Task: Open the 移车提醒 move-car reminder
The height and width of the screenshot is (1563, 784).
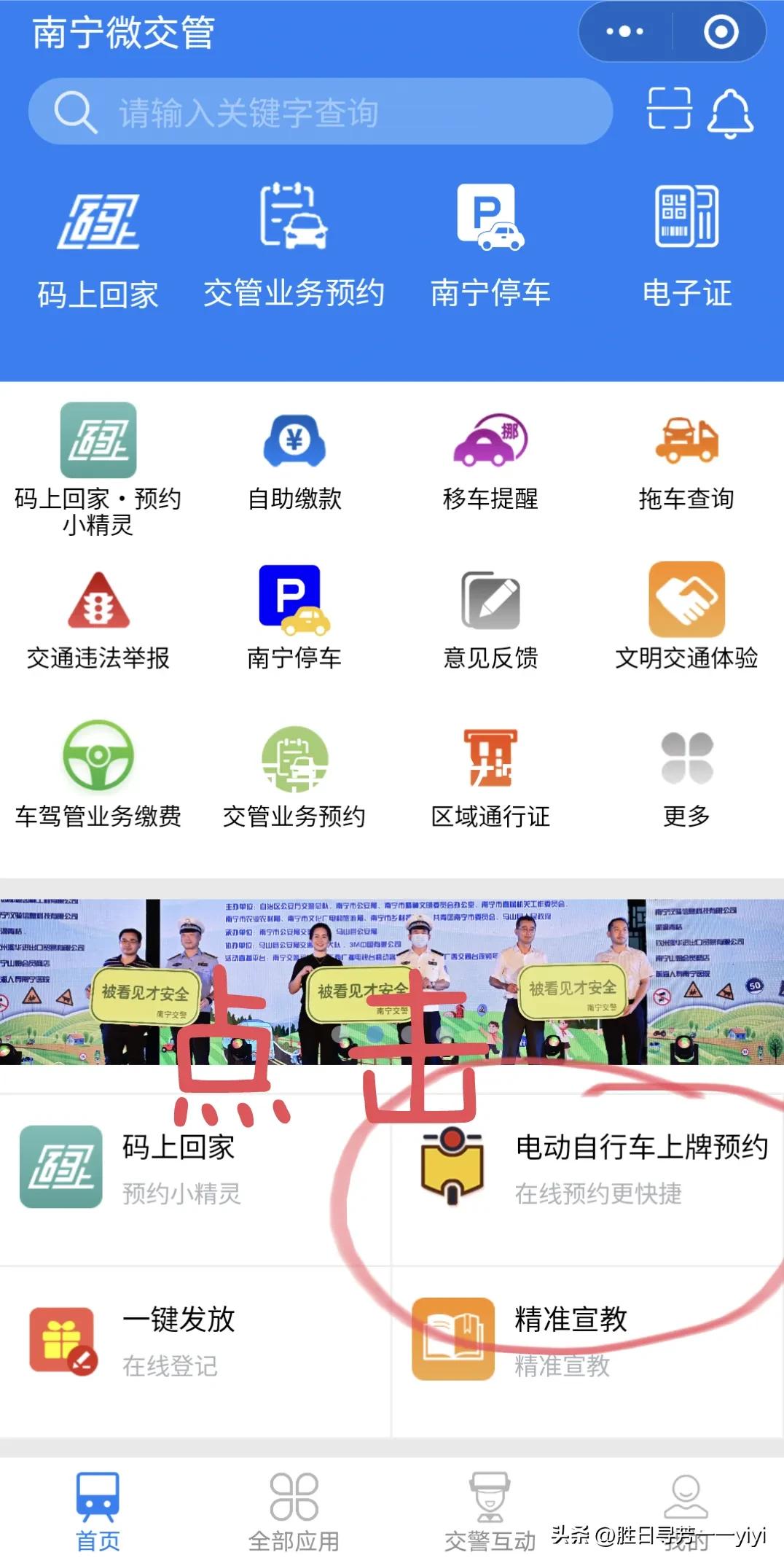Action: coord(490,448)
